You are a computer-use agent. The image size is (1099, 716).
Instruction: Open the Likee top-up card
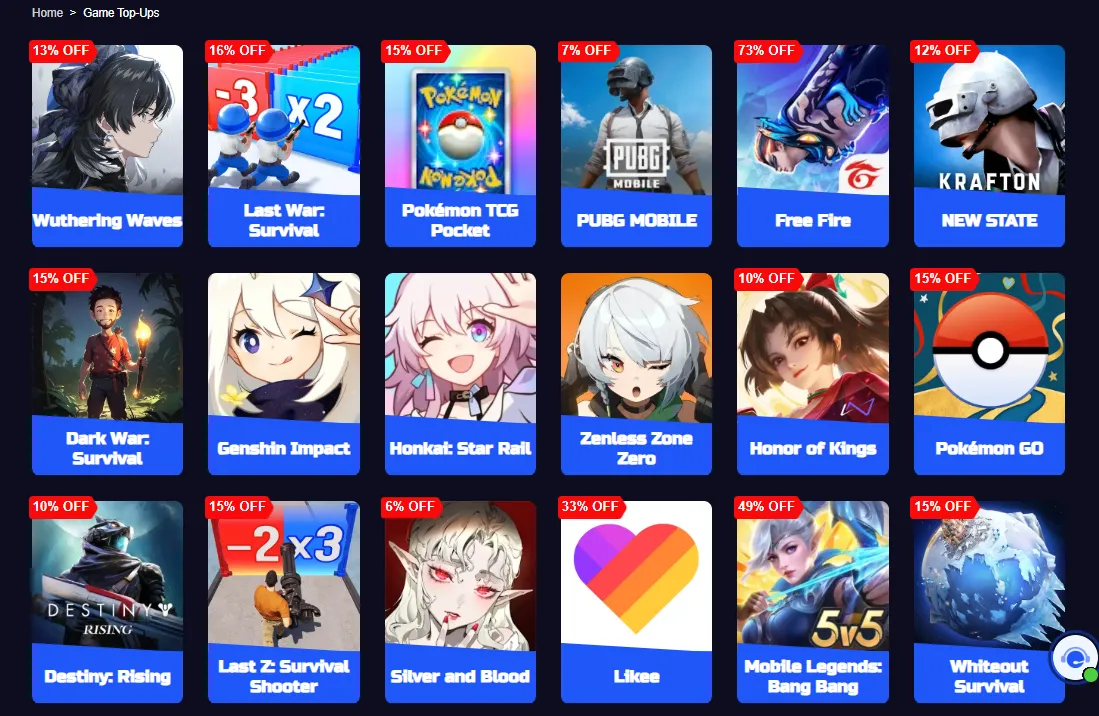pos(636,600)
